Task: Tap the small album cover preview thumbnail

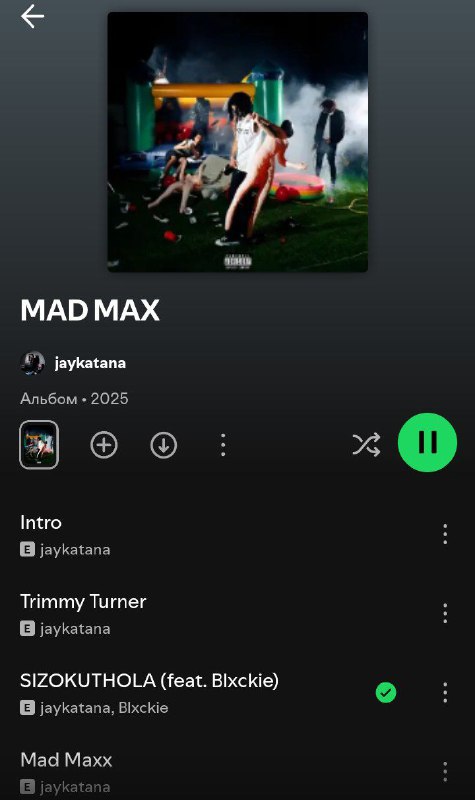Action: (x=39, y=444)
